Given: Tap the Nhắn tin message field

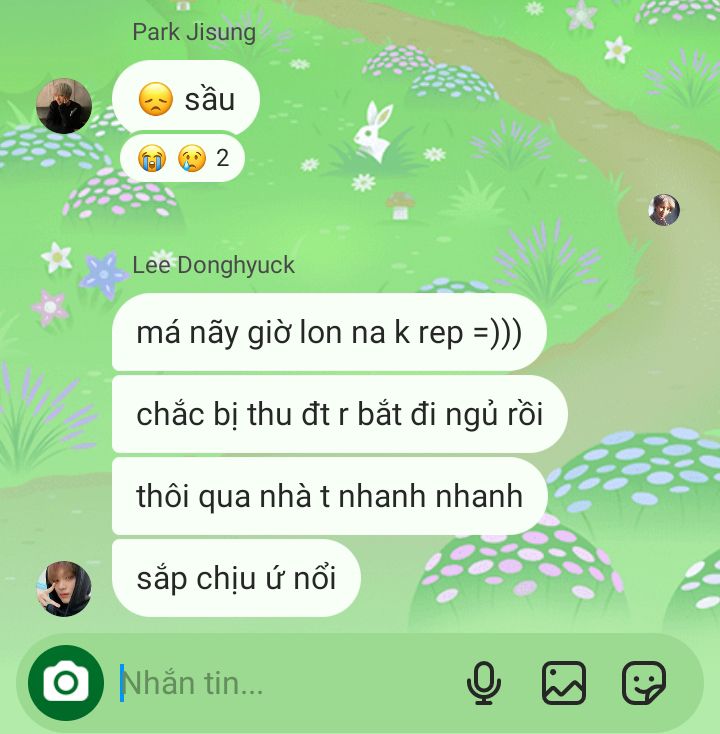Looking at the screenshot, I should tap(280, 683).
